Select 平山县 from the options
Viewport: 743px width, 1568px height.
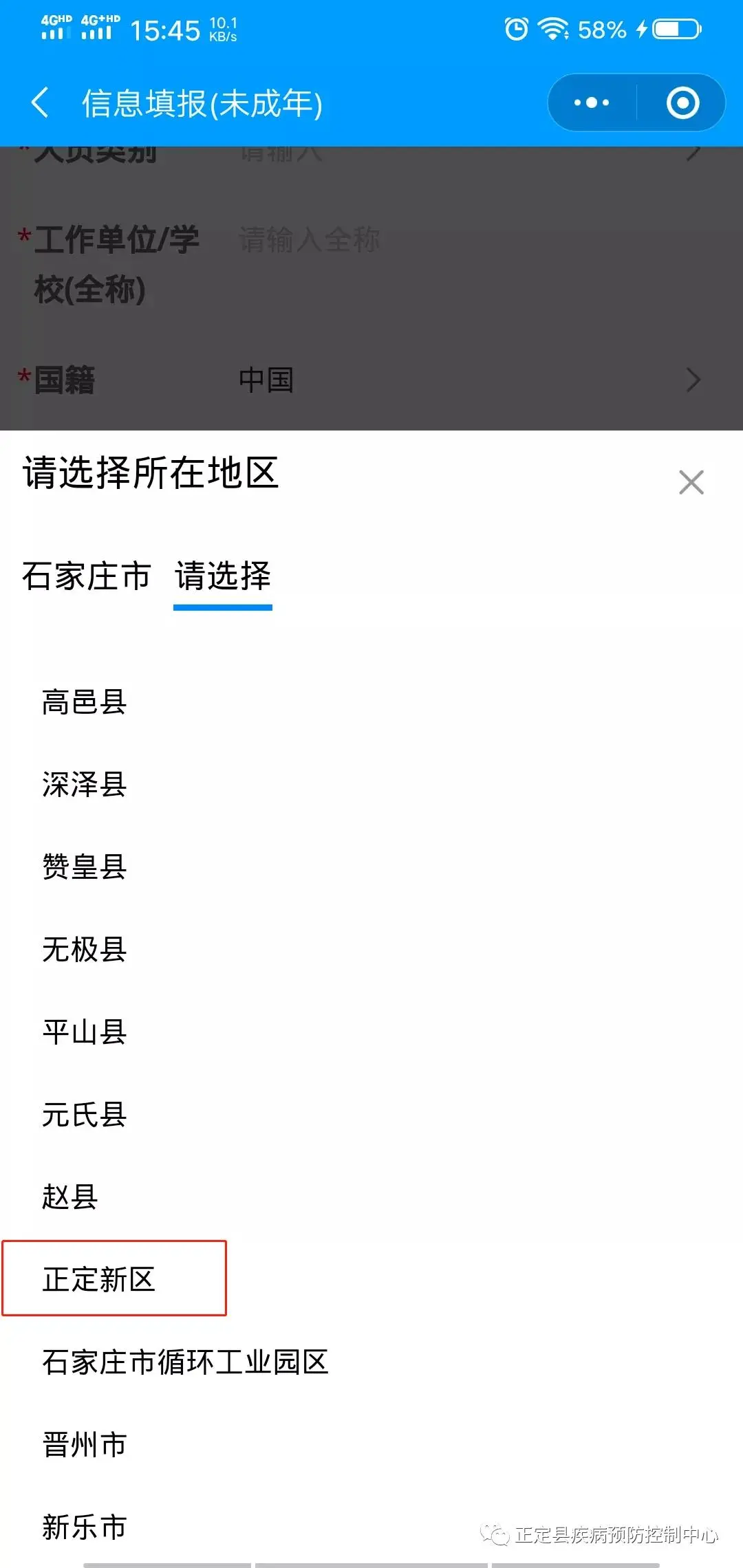[x=85, y=1032]
